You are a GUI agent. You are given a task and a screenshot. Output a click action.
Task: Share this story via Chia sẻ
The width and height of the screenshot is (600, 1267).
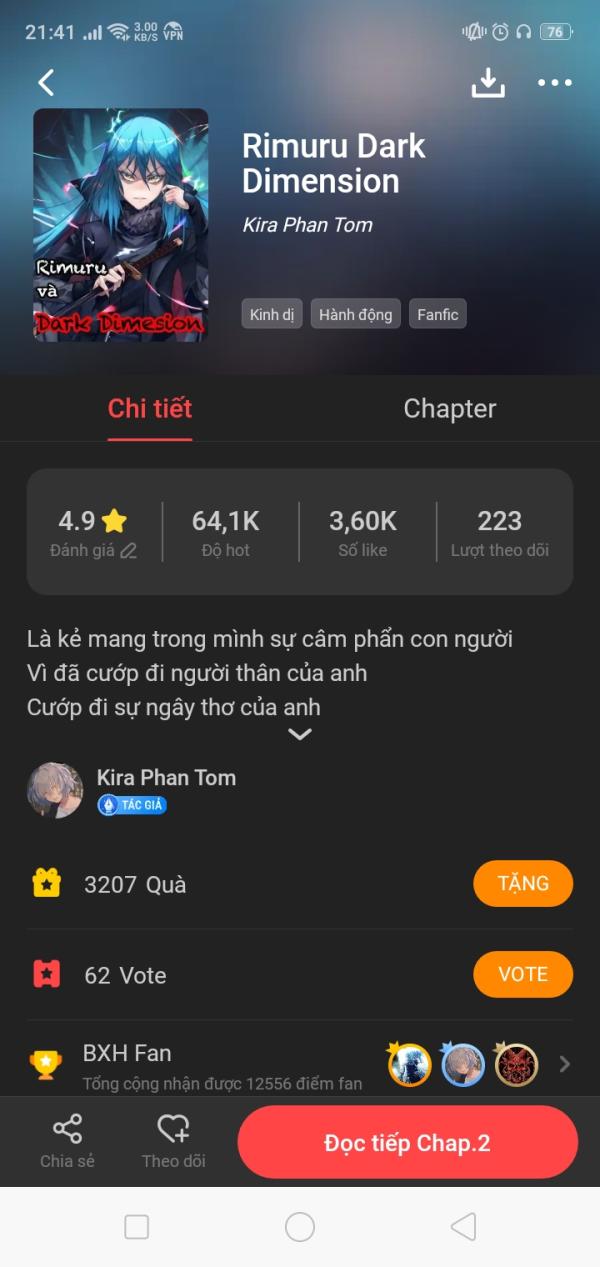coord(67,1142)
